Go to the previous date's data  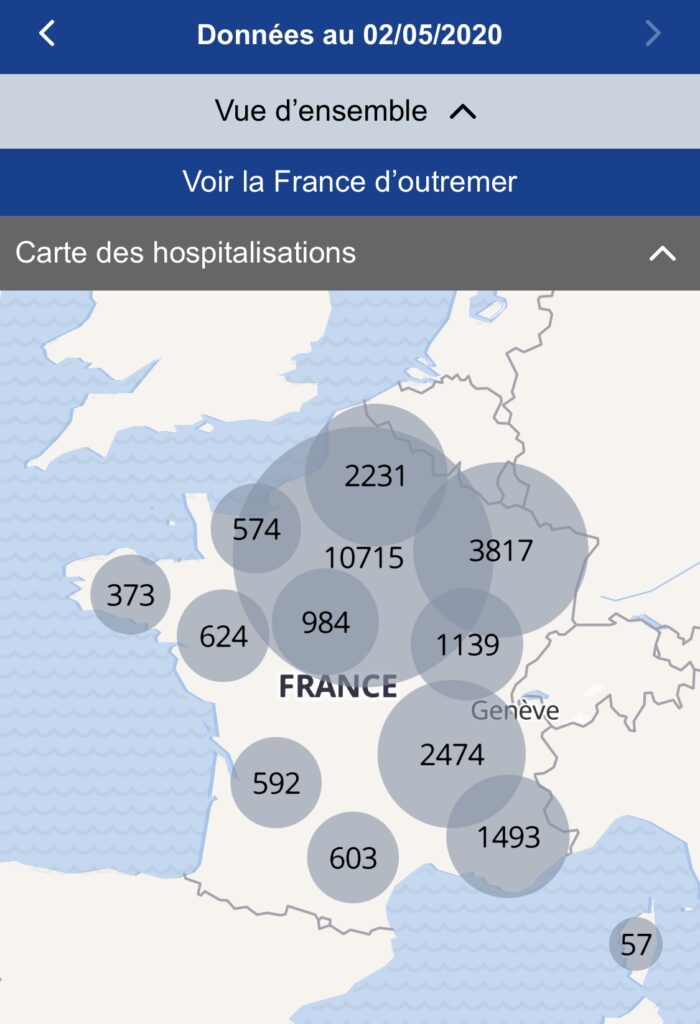tap(47, 33)
